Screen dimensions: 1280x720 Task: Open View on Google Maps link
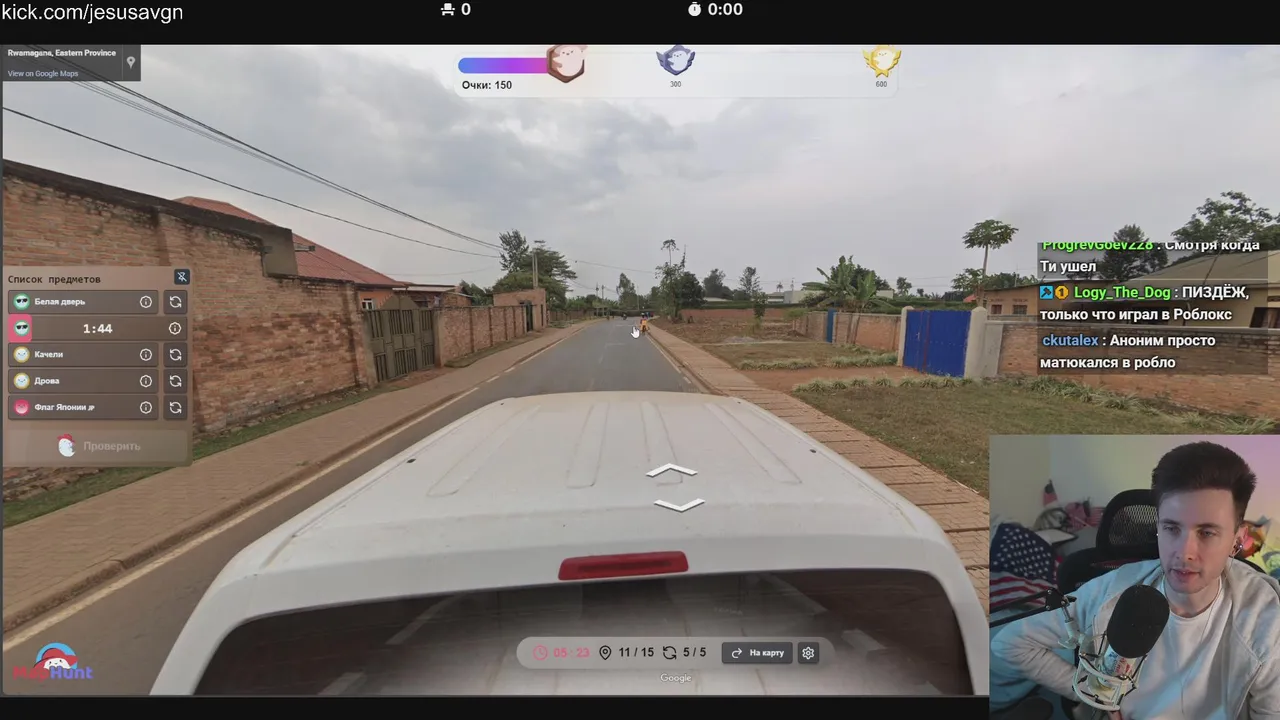[x=43, y=73]
